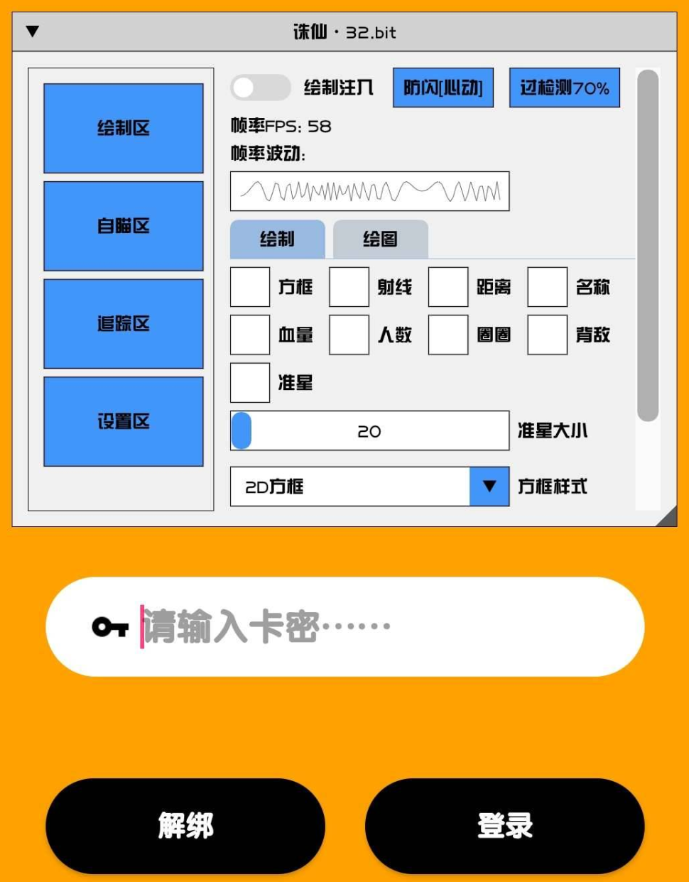Collapse the floating window with the triangle
Screen dimensions: 689x882
(x=32, y=31)
